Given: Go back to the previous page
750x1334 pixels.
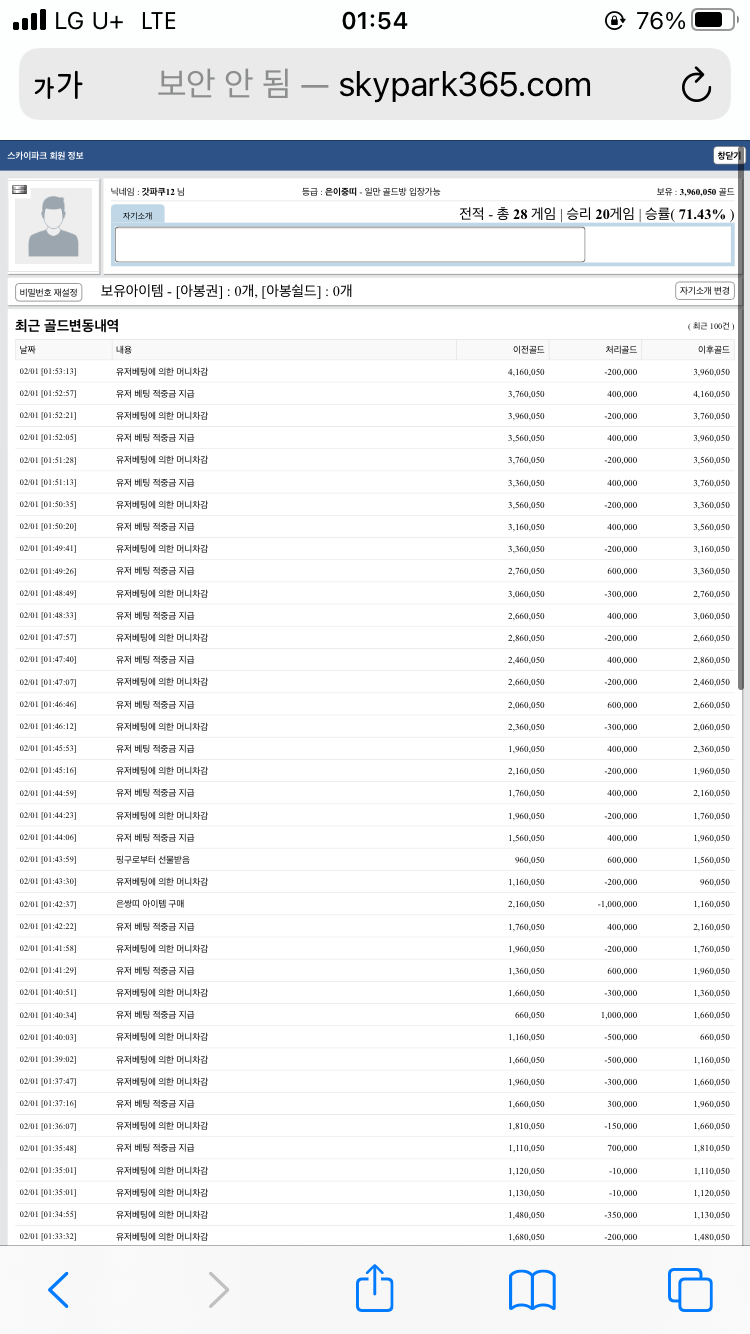Looking at the screenshot, I should [58, 1290].
